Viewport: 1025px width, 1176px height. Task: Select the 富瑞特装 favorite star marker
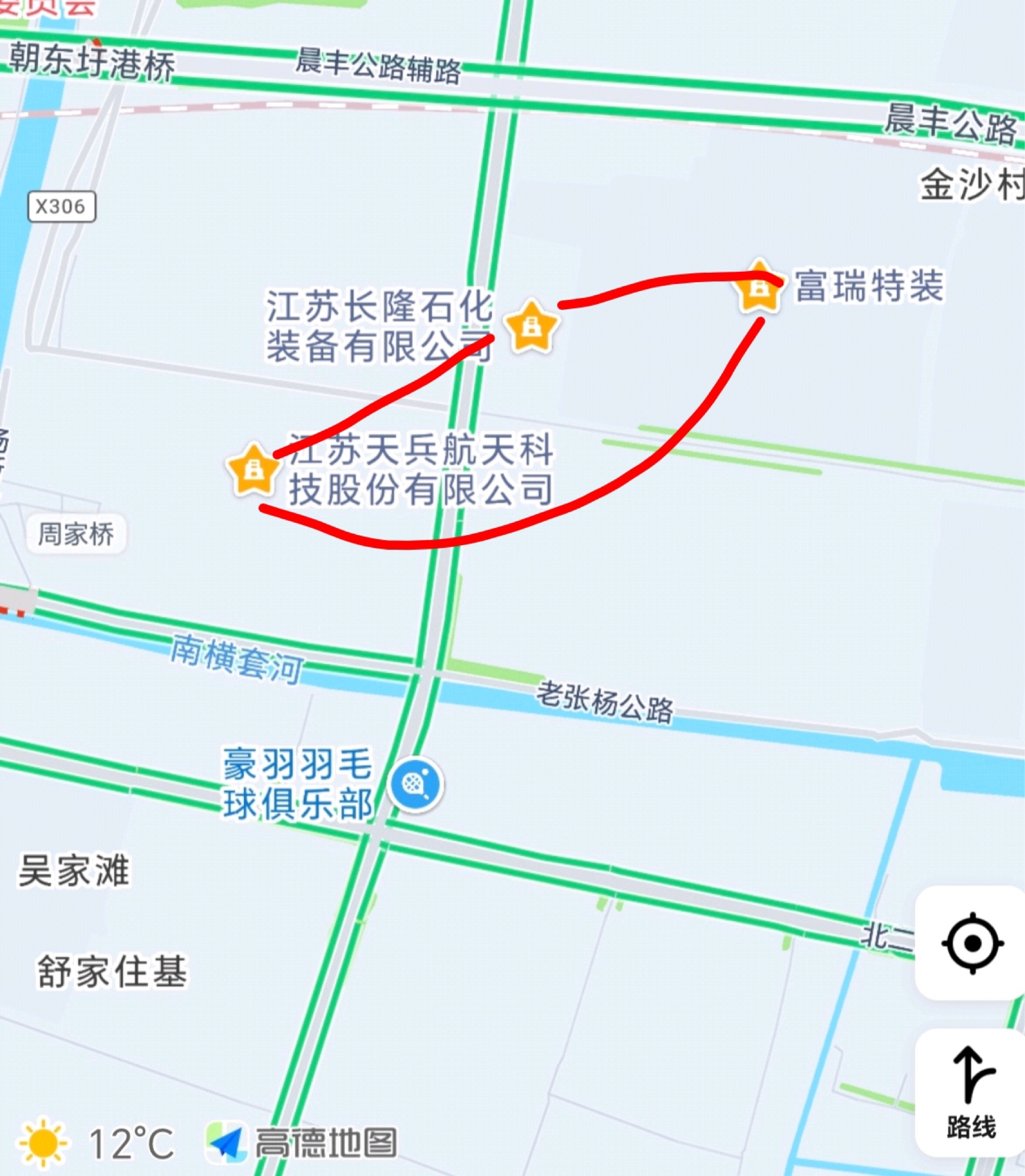[x=759, y=287]
